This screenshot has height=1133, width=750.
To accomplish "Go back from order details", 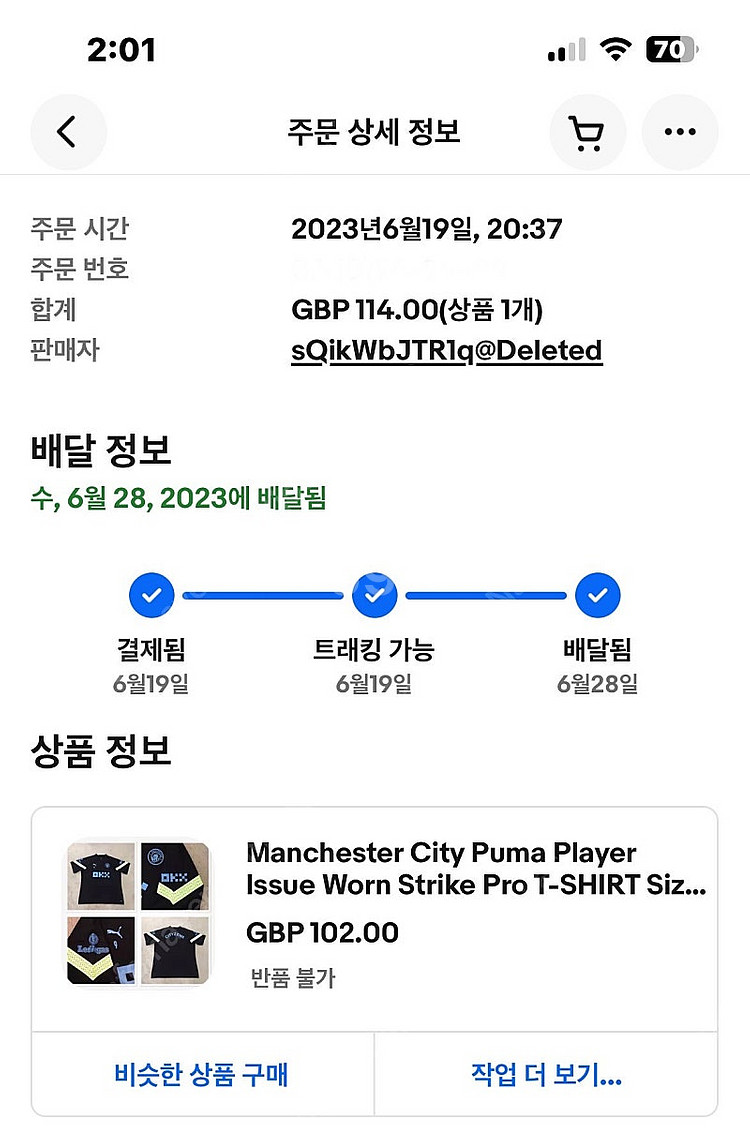I will pos(67,132).
